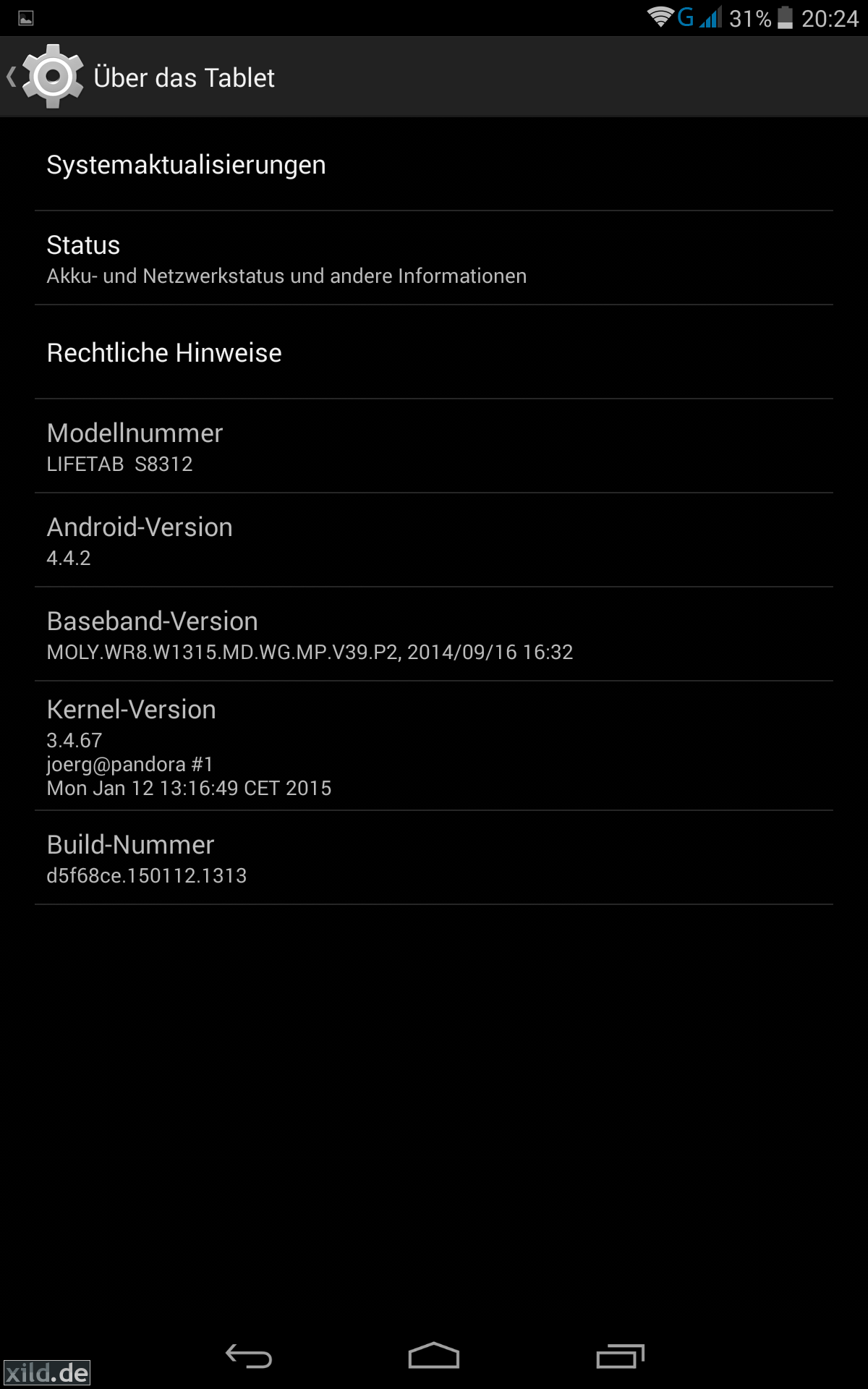Tap the Build-Nummer row

(434, 859)
